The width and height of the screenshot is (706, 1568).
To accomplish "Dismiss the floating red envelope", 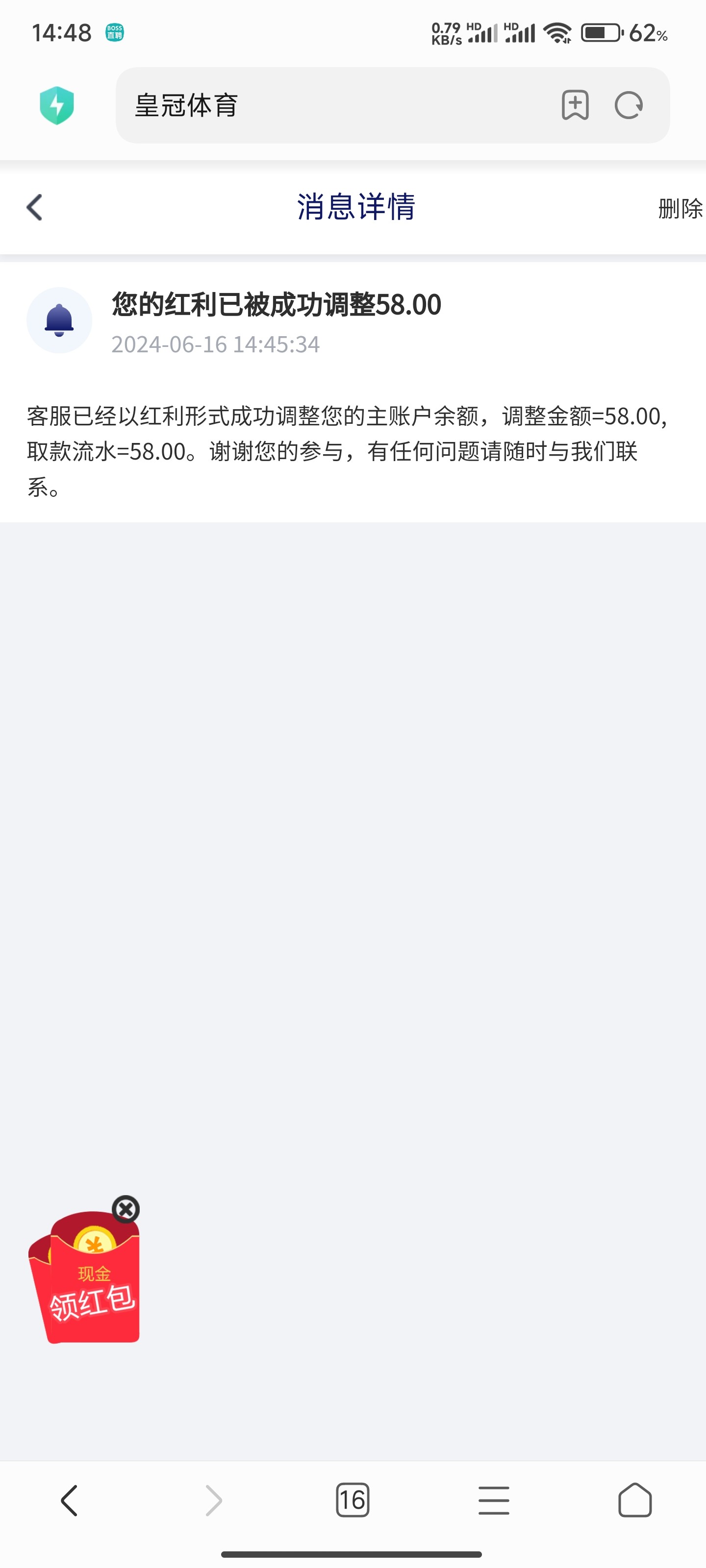I will [126, 1209].
